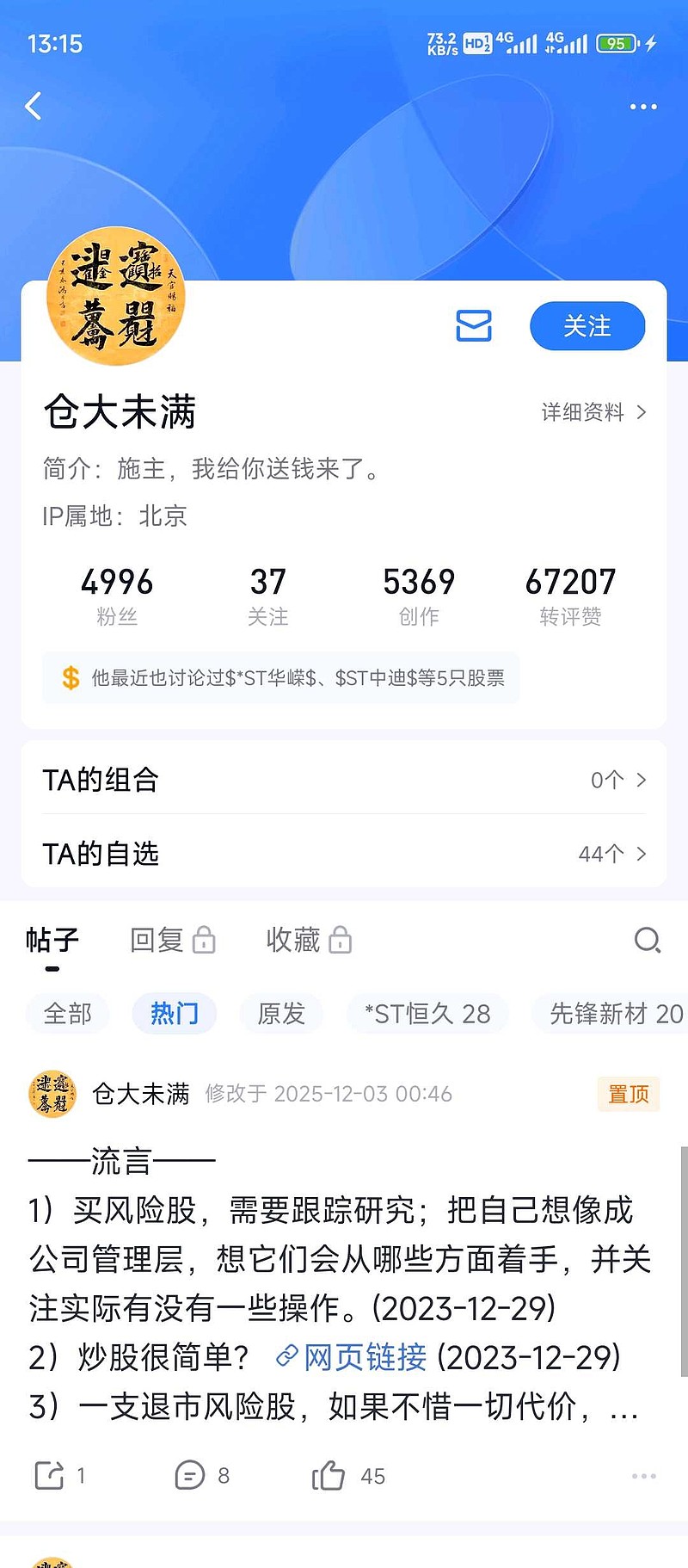Open comments with the speech bubble icon
This screenshot has width=688, height=1568.
(x=191, y=1476)
